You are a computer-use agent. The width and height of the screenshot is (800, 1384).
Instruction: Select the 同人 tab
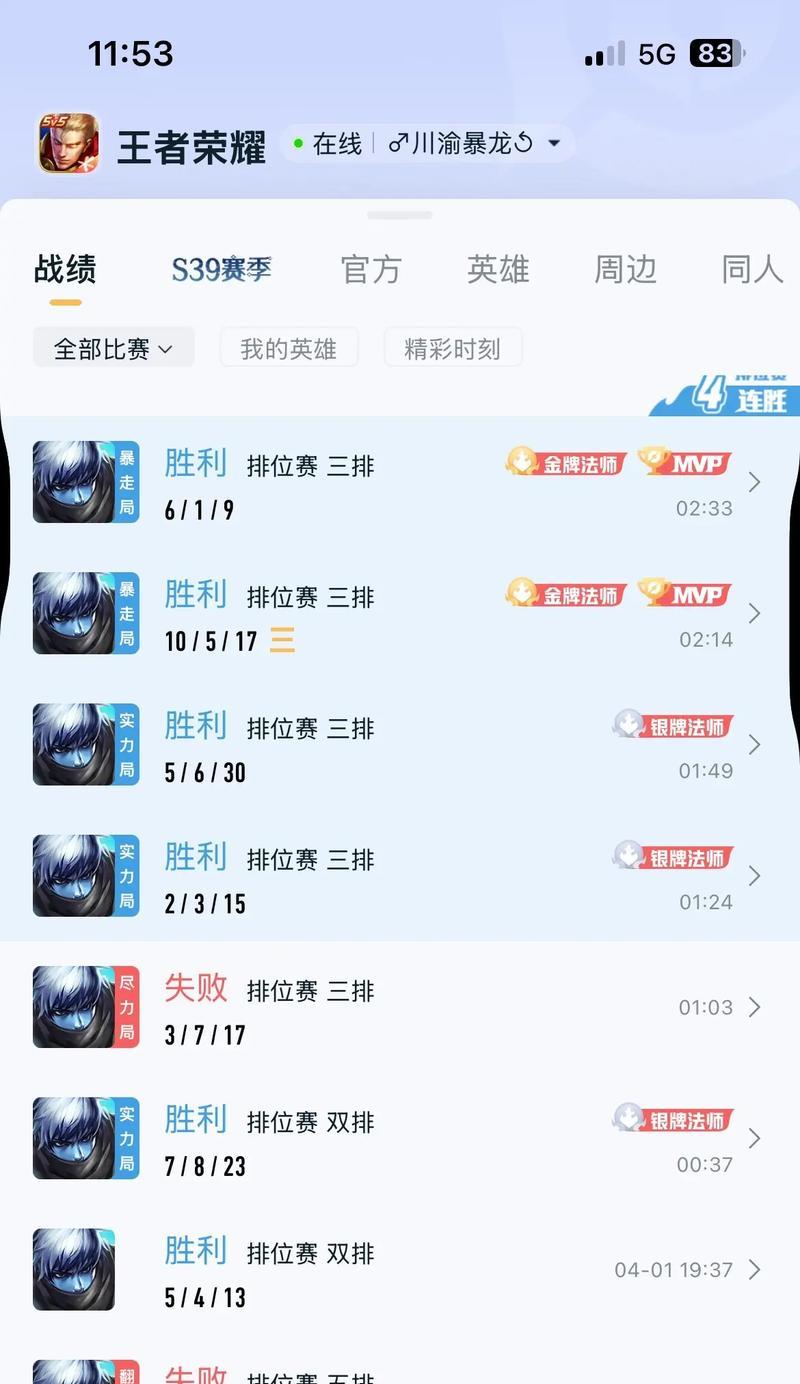[751, 269]
